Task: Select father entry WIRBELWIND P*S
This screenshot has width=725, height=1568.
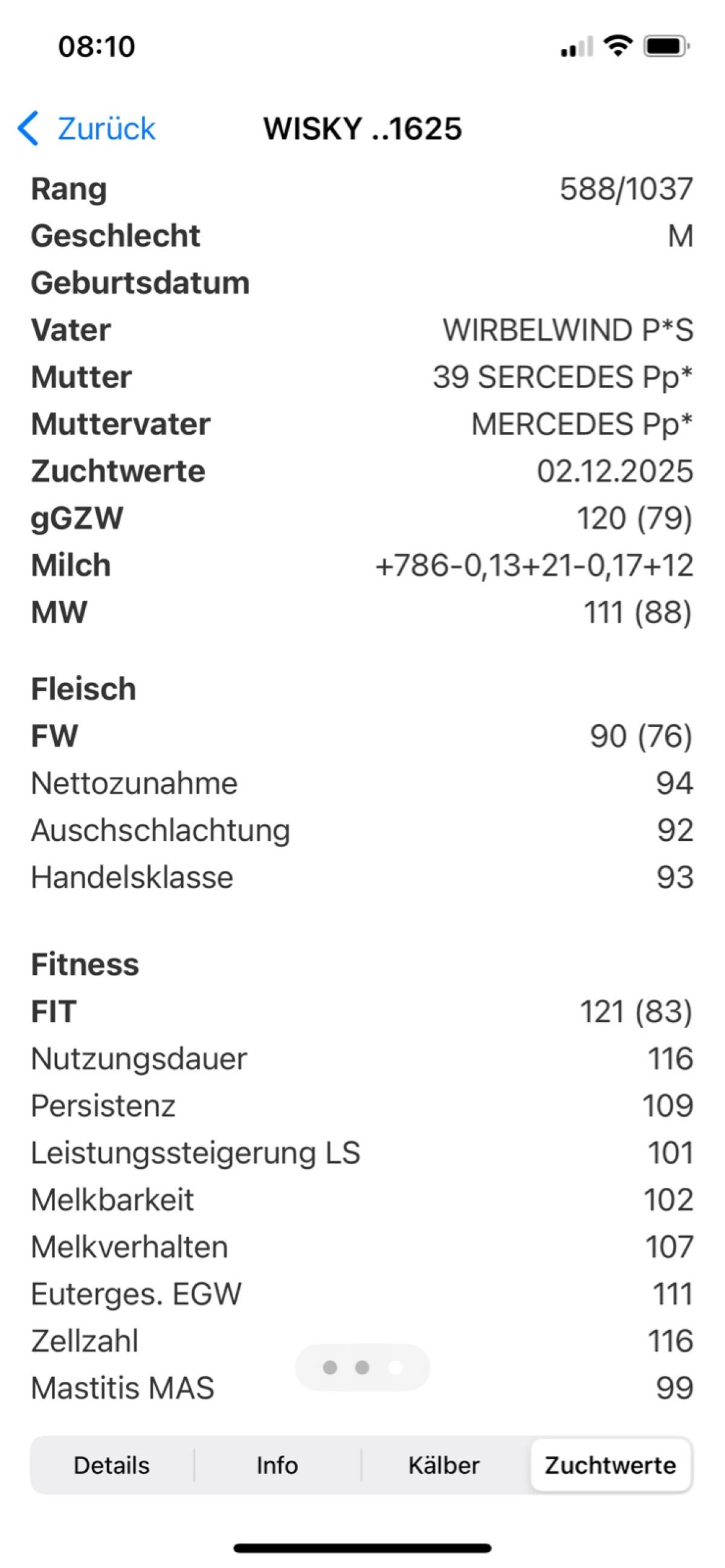Action: tap(569, 330)
